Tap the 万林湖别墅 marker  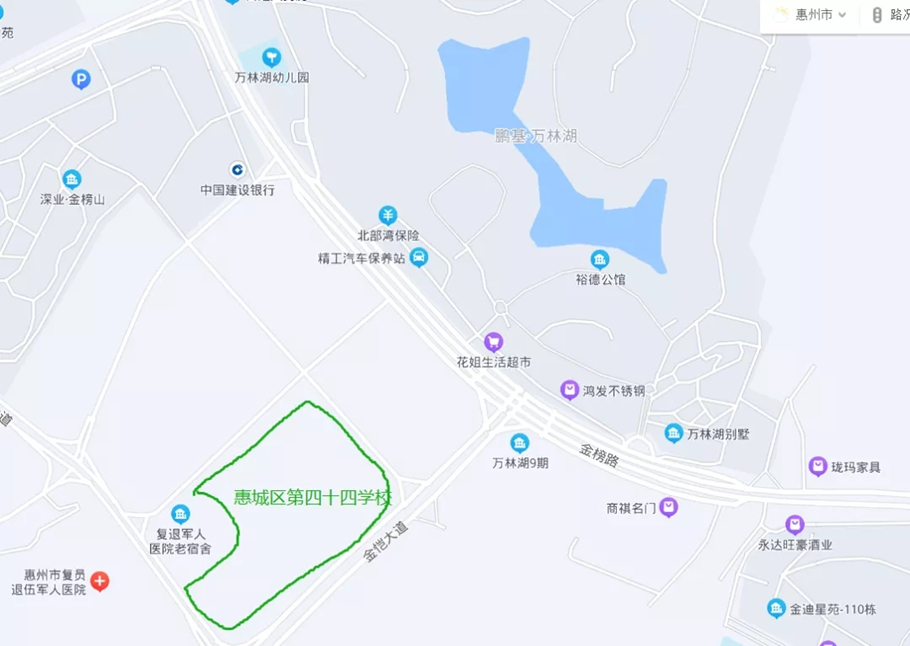point(674,433)
